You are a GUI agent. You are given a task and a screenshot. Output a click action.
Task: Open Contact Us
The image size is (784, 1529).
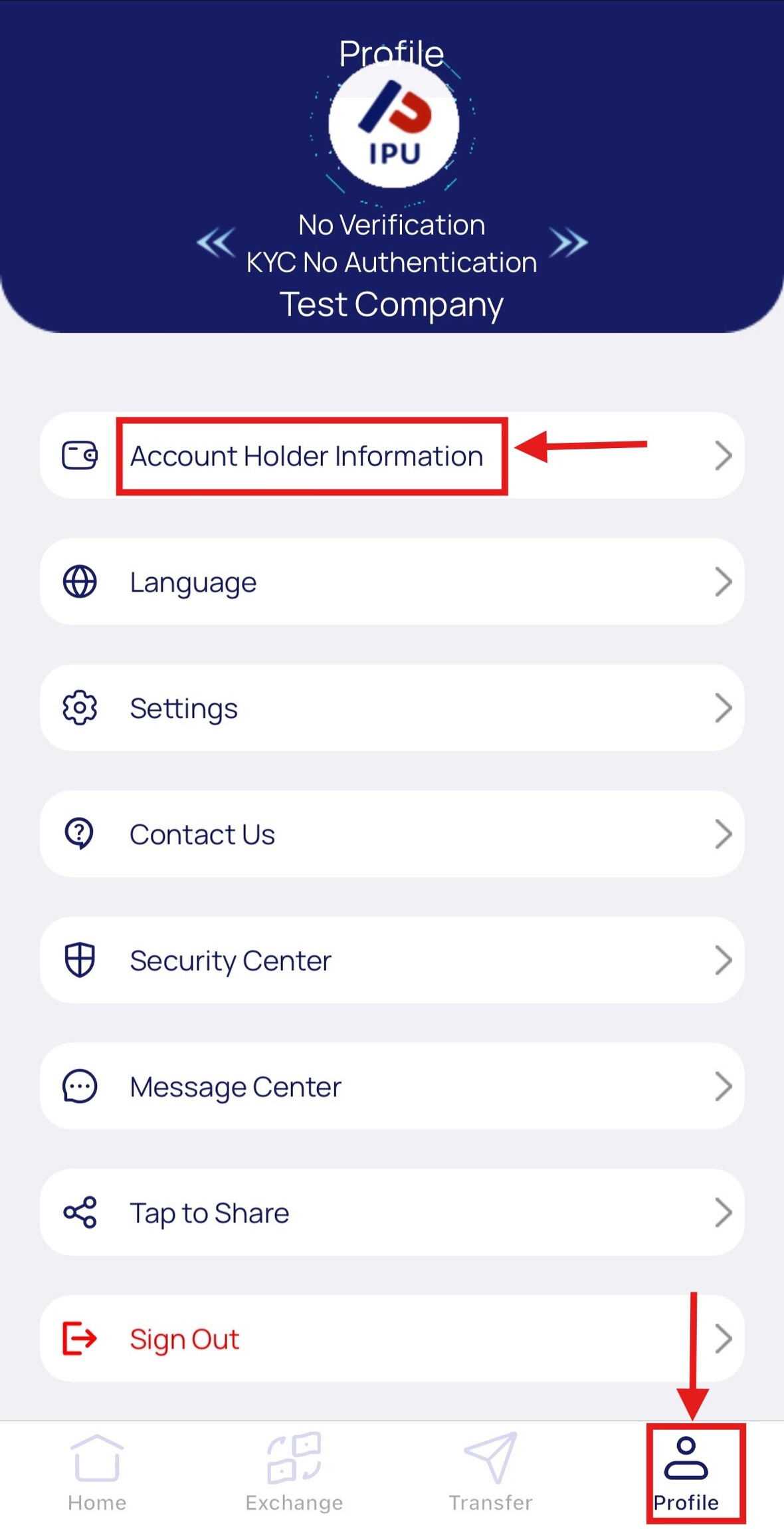(392, 834)
